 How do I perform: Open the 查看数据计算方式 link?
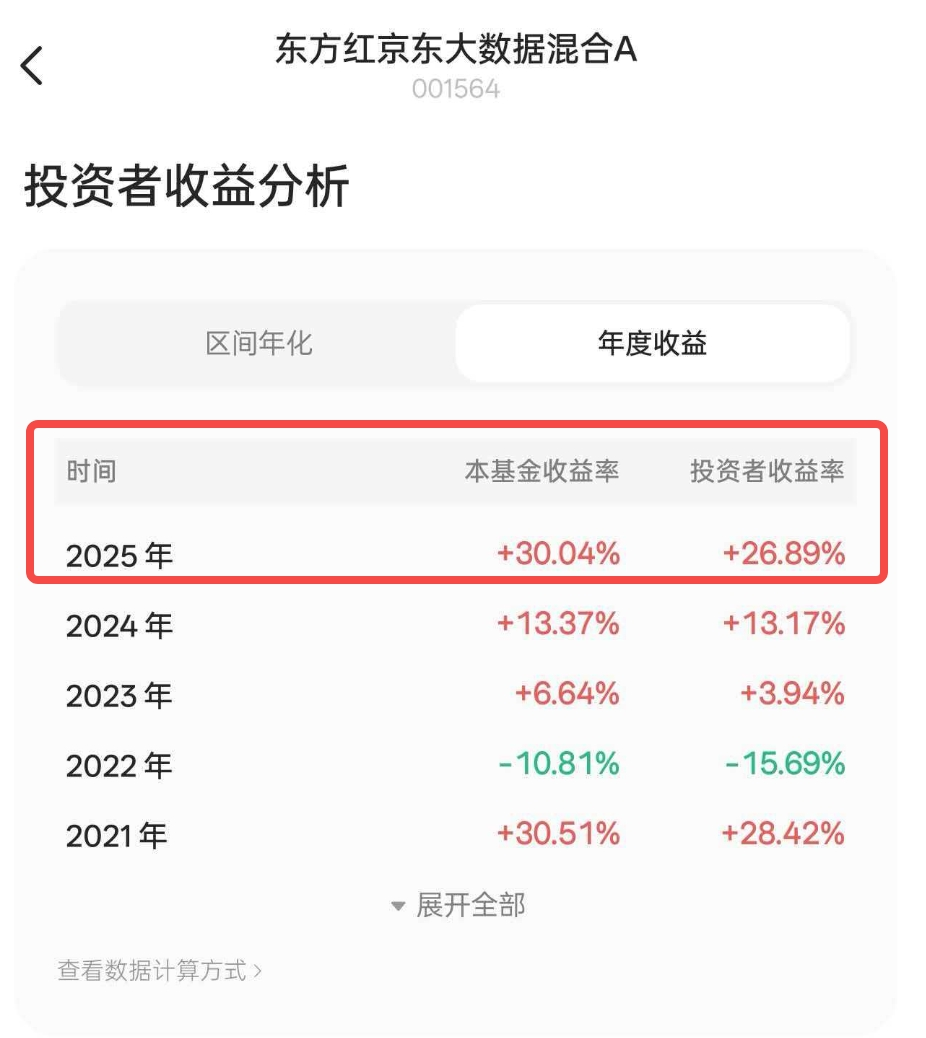[x=160, y=970]
